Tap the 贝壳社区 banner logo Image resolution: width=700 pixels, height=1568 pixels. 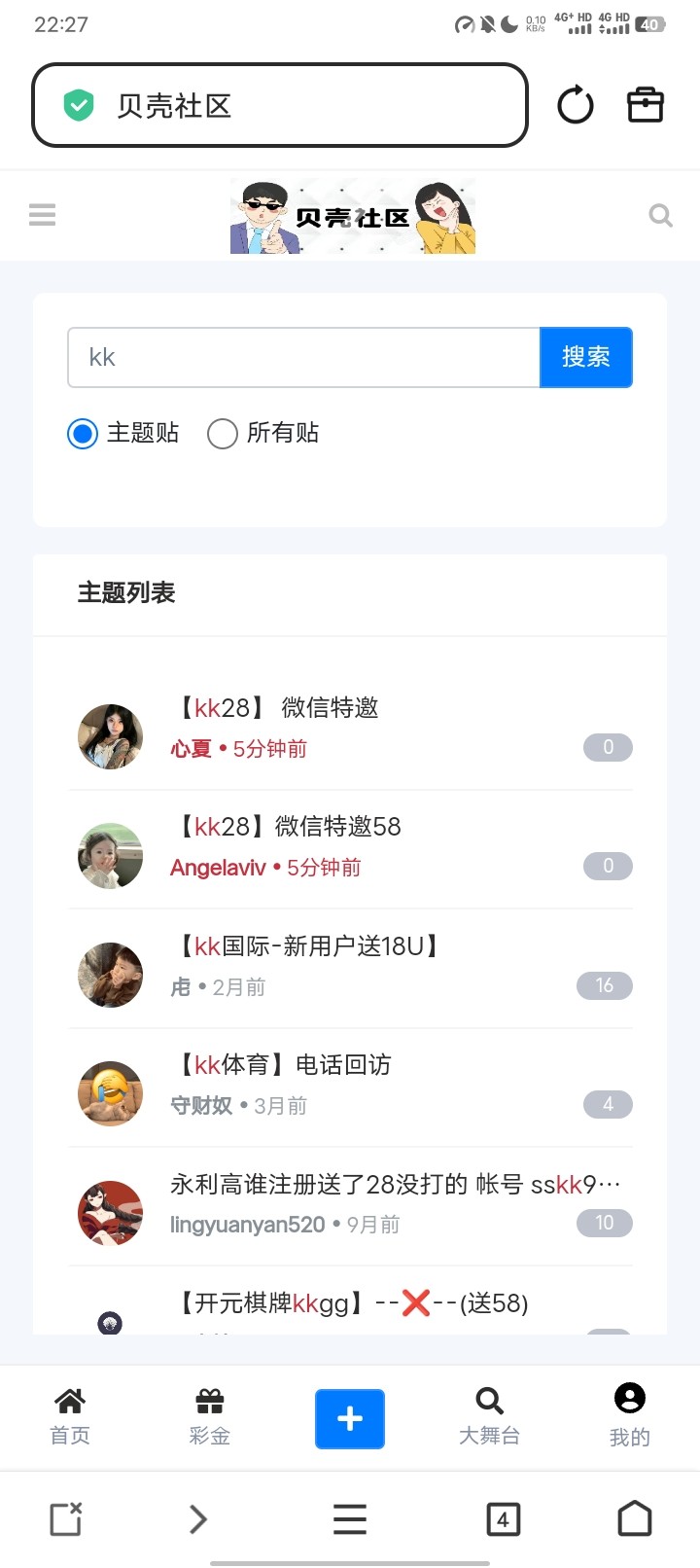[x=352, y=214]
